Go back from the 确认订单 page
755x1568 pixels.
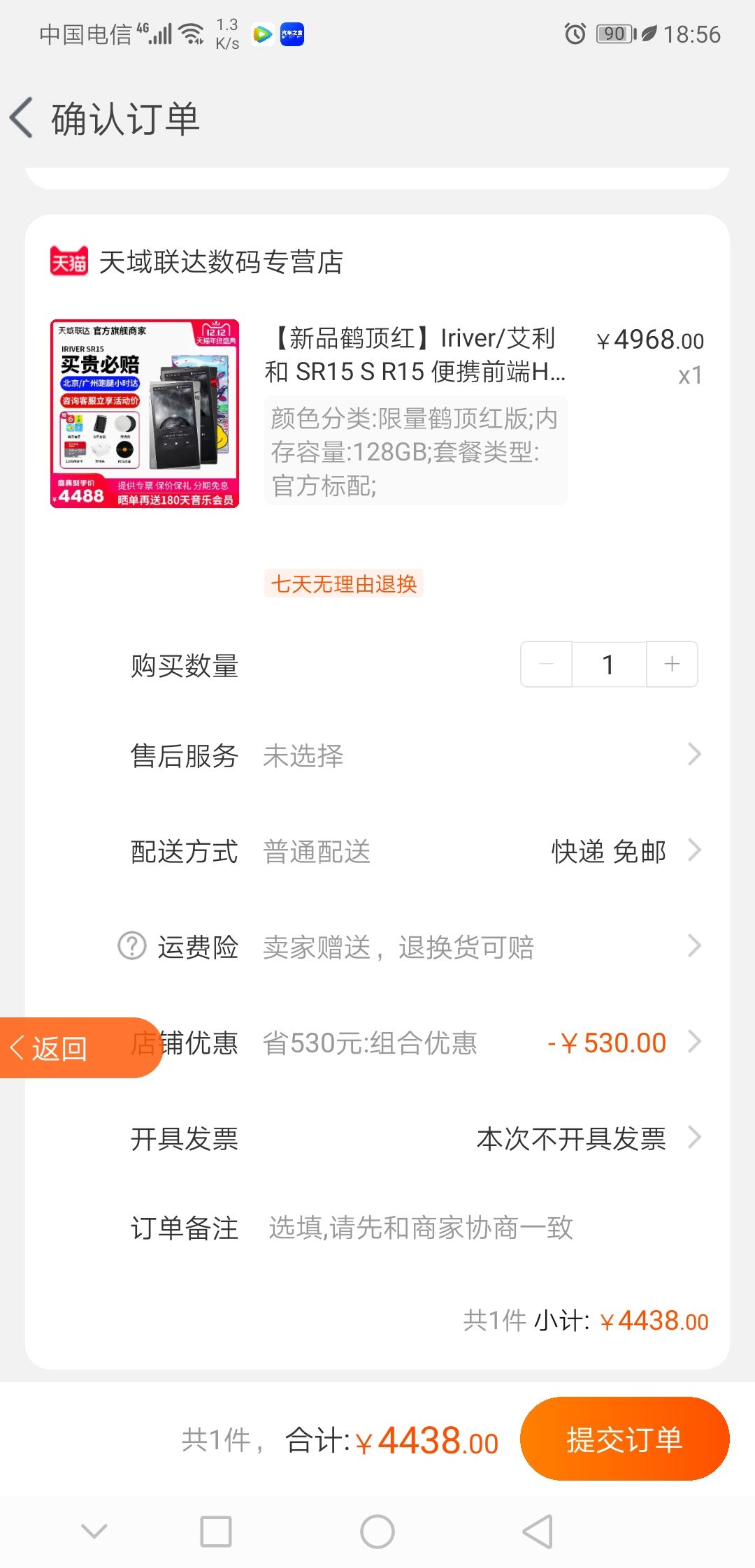pyautogui.click(x=22, y=117)
